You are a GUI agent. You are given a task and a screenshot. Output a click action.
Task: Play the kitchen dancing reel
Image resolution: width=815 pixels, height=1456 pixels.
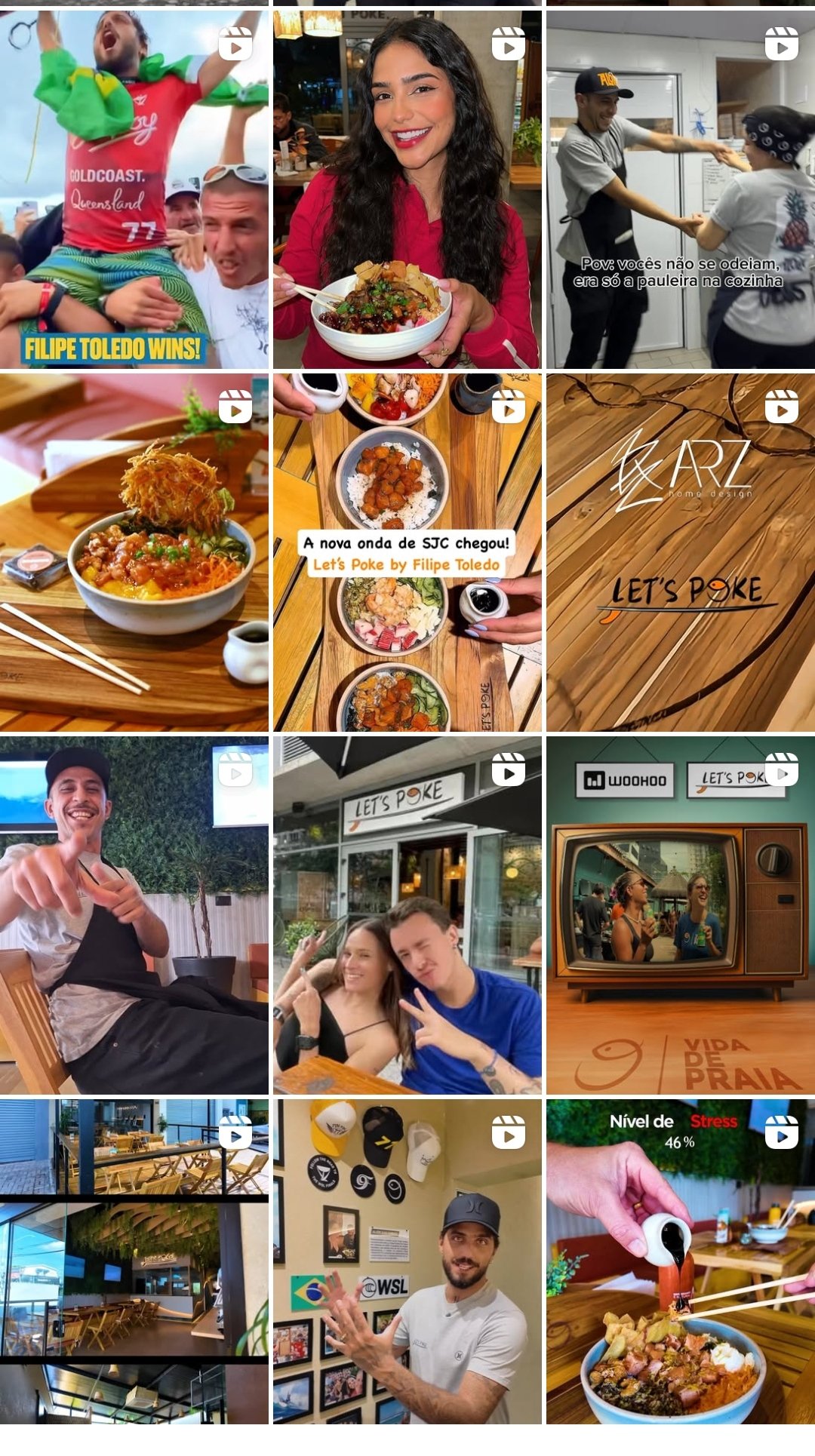click(681, 189)
